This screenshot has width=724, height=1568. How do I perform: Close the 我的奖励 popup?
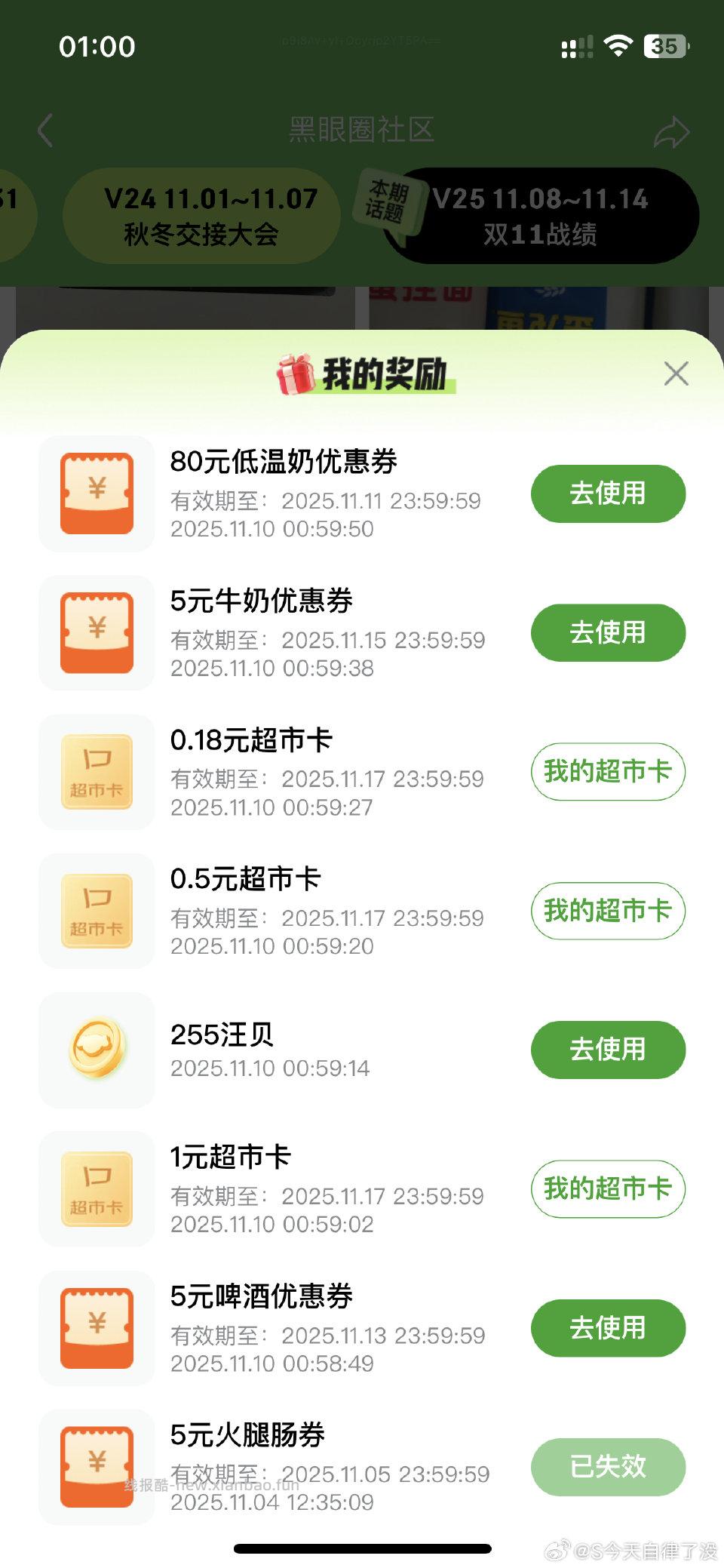pyautogui.click(x=676, y=374)
